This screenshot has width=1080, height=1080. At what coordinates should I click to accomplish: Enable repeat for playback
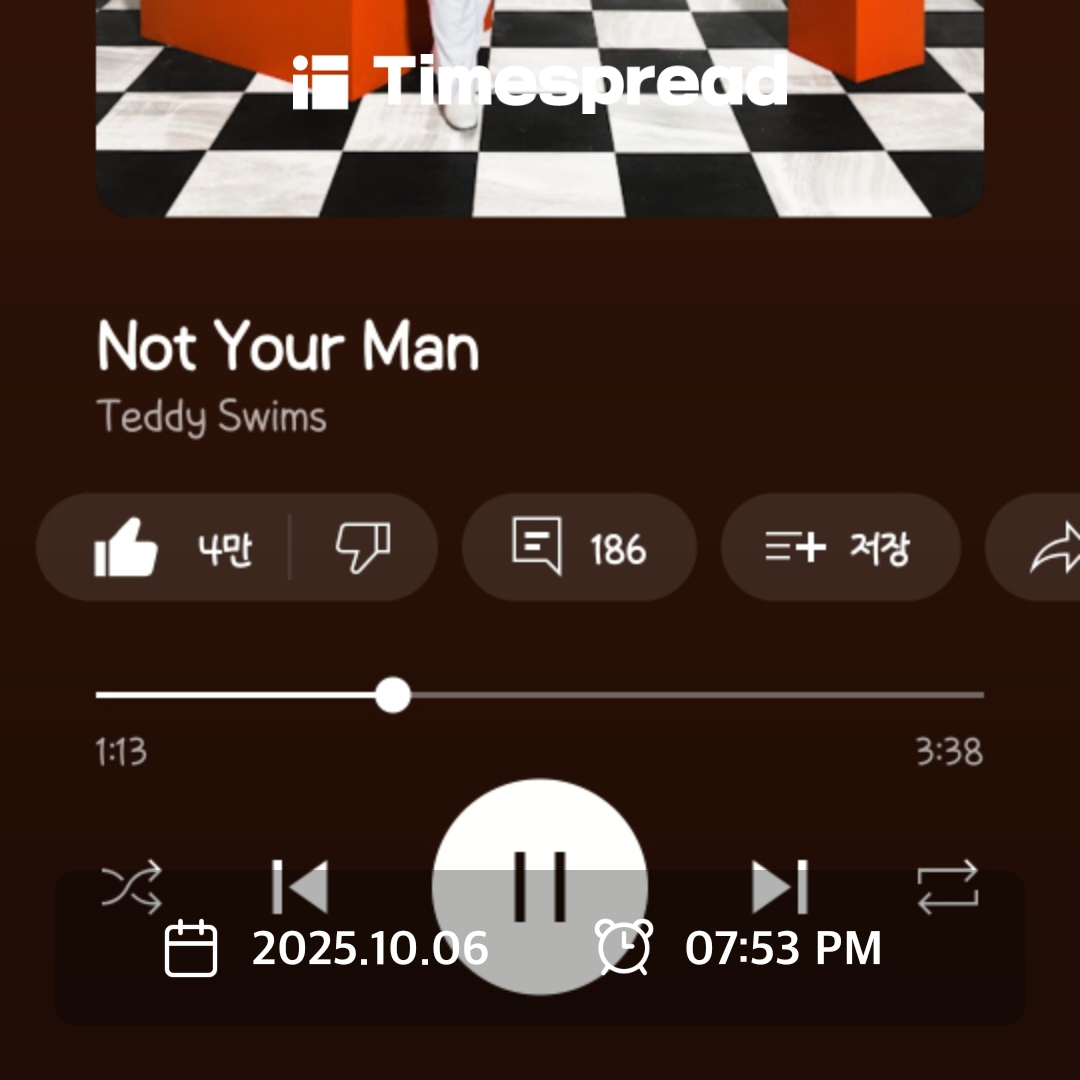click(x=947, y=886)
